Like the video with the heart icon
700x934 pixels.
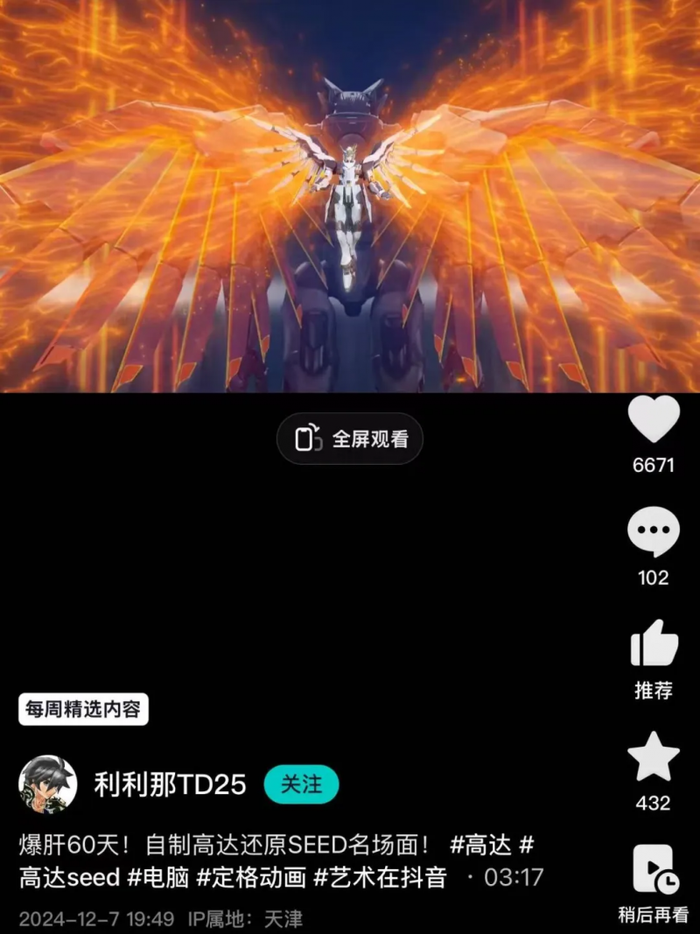click(x=653, y=420)
